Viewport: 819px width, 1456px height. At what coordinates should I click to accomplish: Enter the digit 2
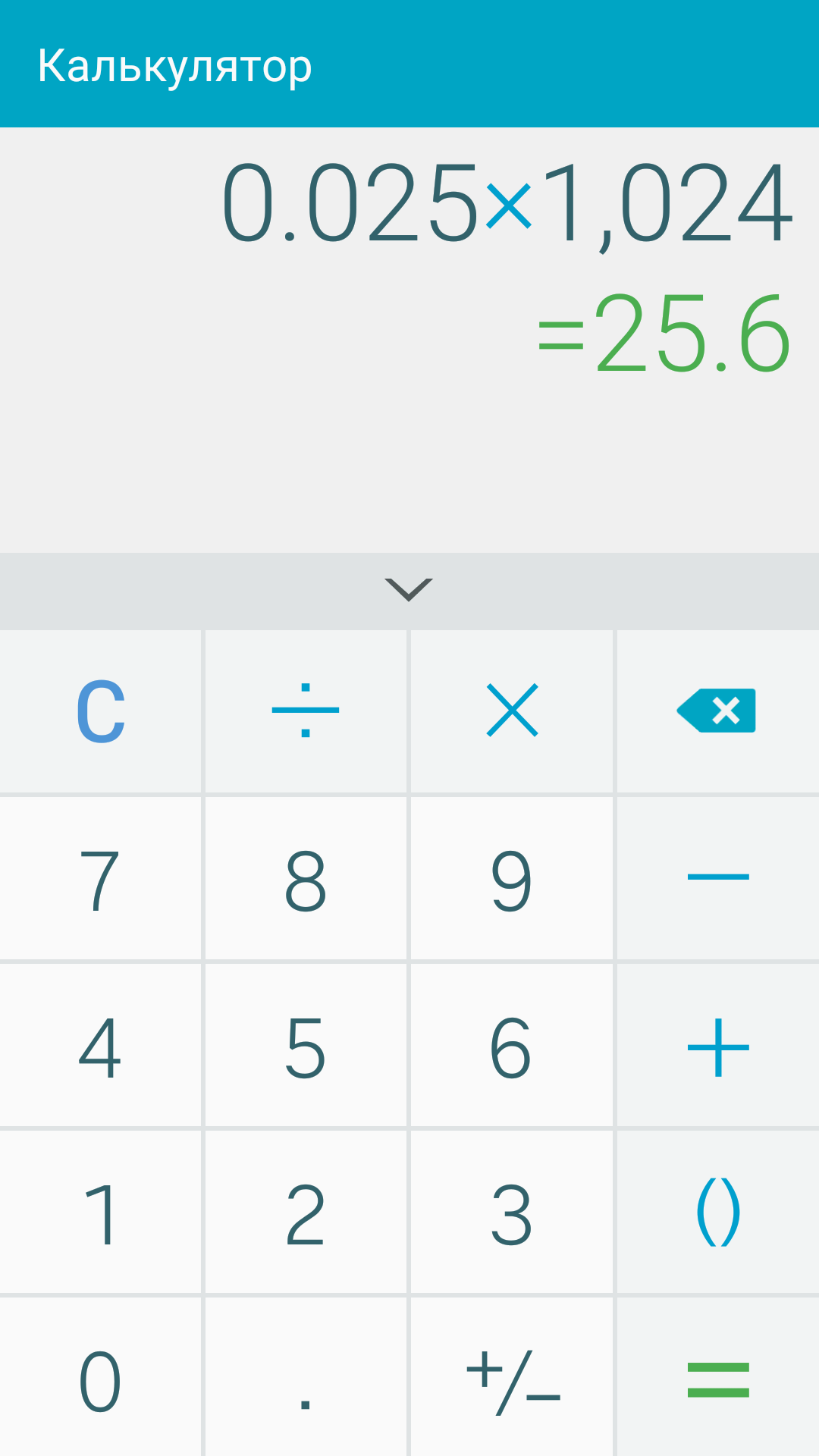pos(306,1212)
